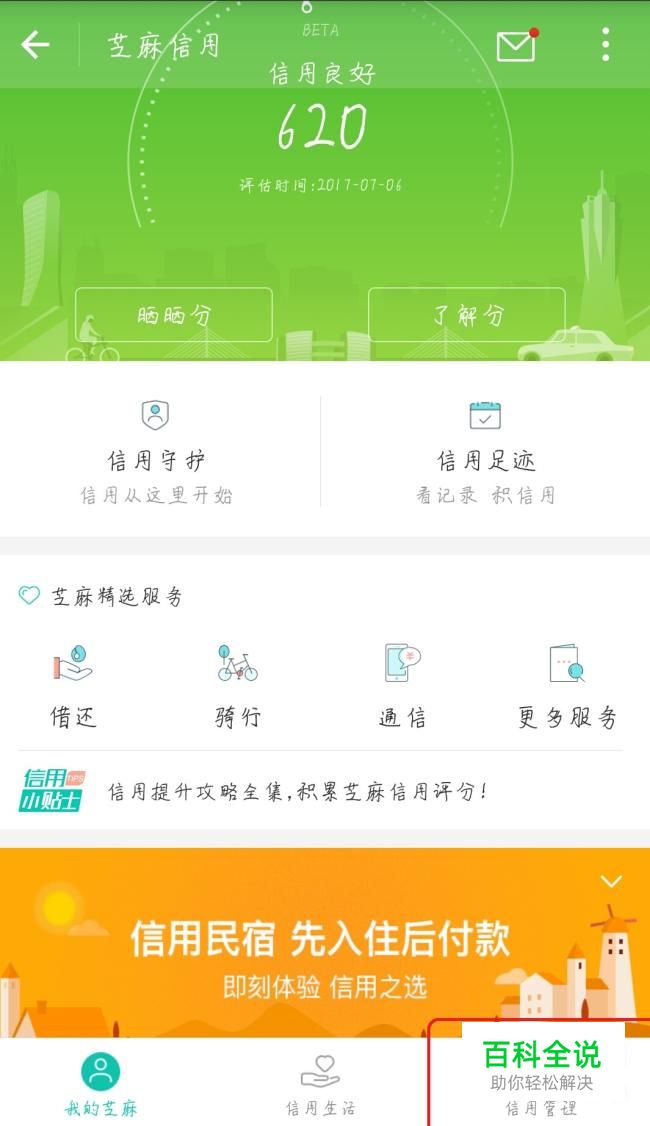Image resolution: width=650 pixels, height=1126 pixels.
Task: Tap the 晒晒分 share score button
Action: click(x=174, y=315)
